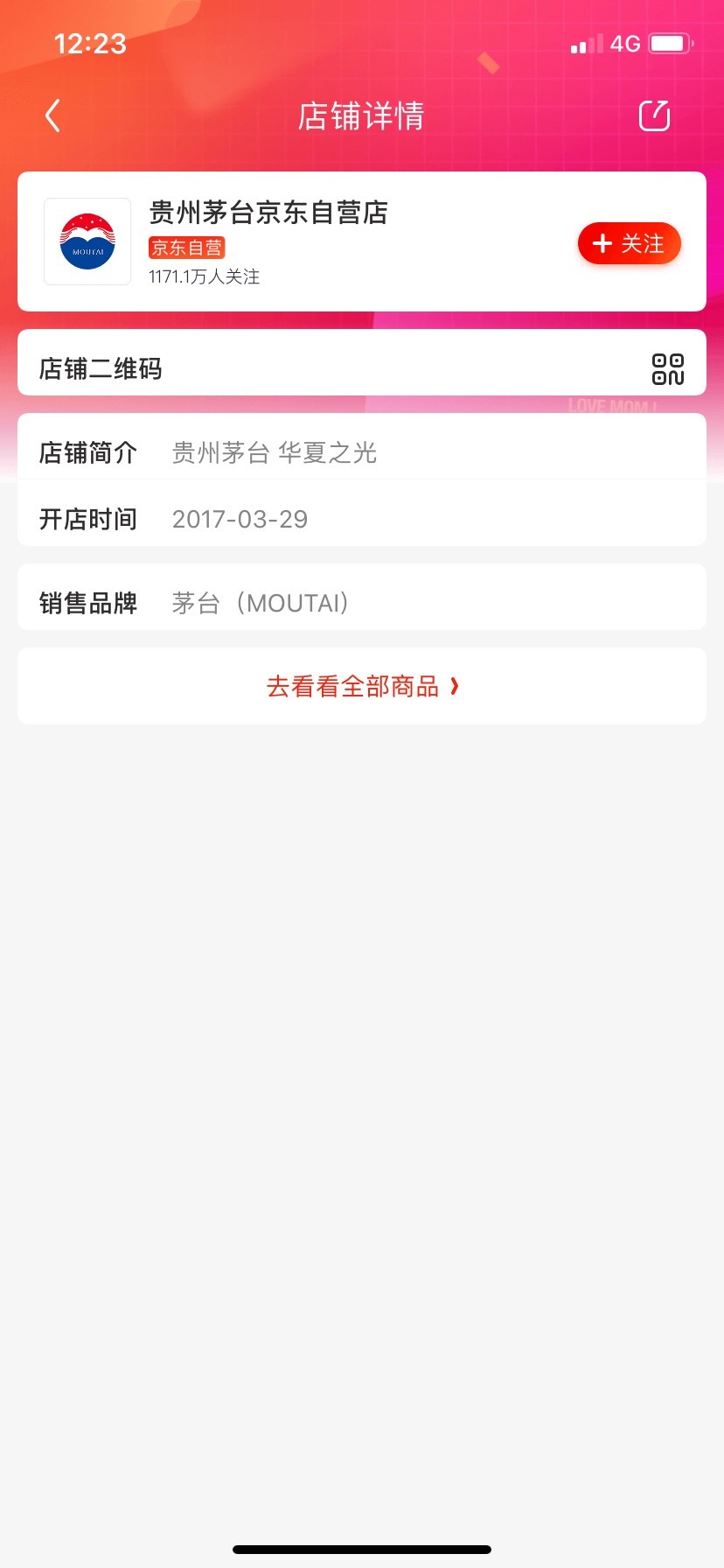Viewport: 724px width, 1568px height.
Task: Open 去看看全部商品 link
Action: 362,686
